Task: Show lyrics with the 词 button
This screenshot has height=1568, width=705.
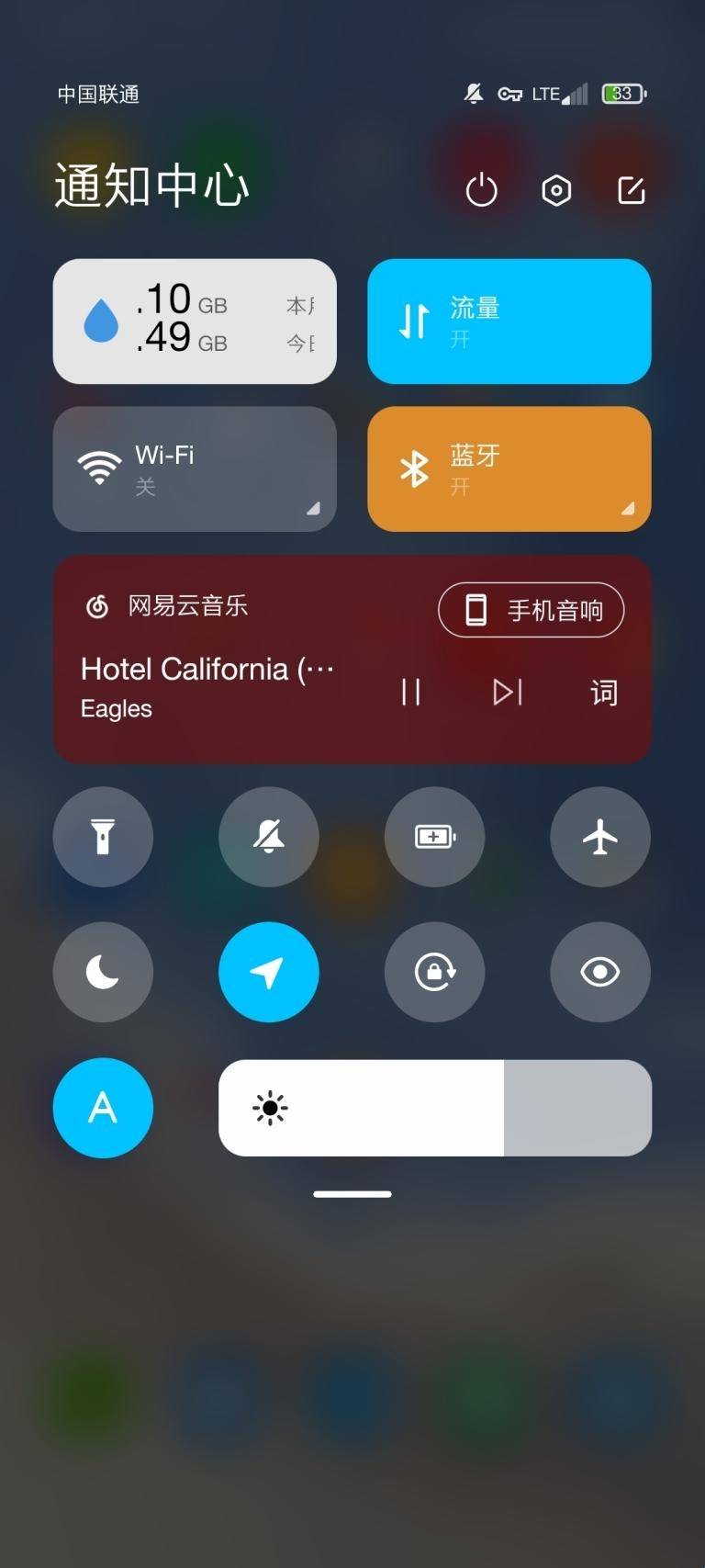Action: coord(603,693)
